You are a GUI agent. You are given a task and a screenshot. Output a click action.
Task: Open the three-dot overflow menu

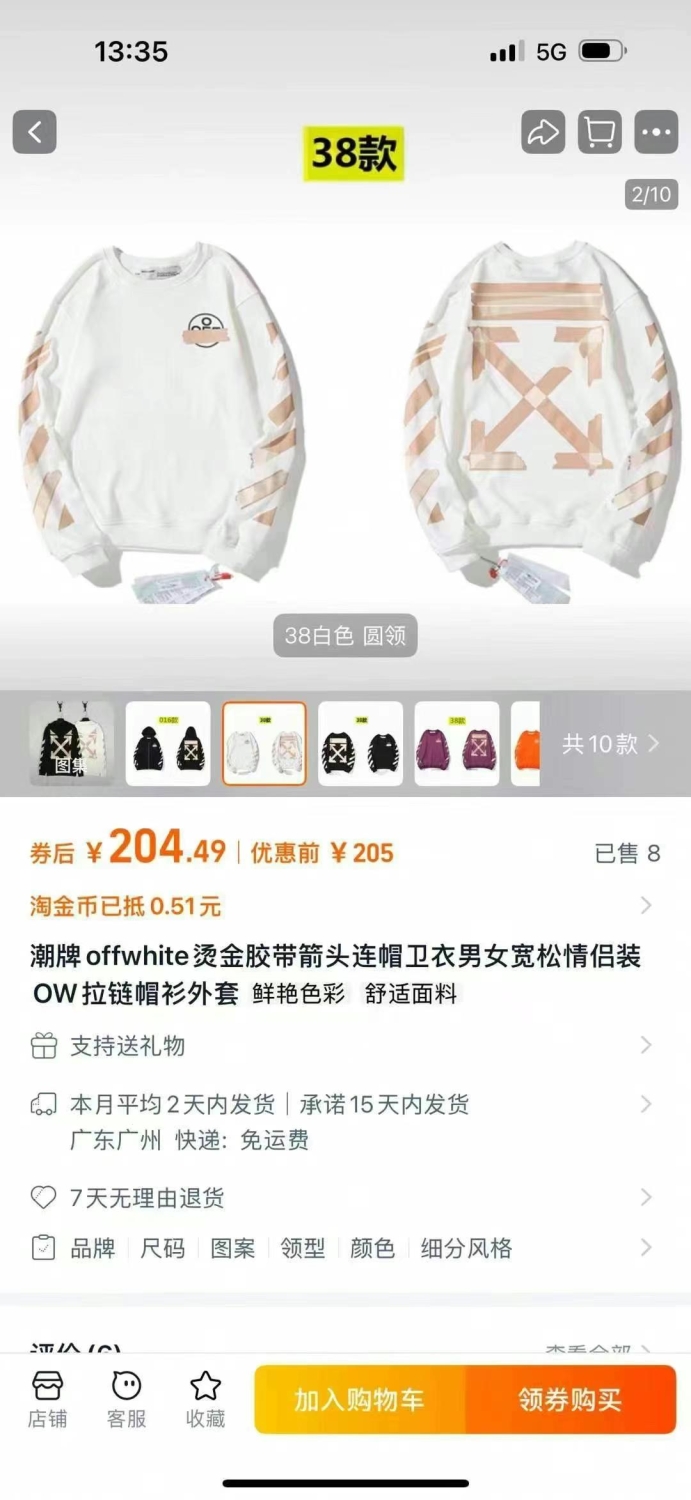pos(656,132)
